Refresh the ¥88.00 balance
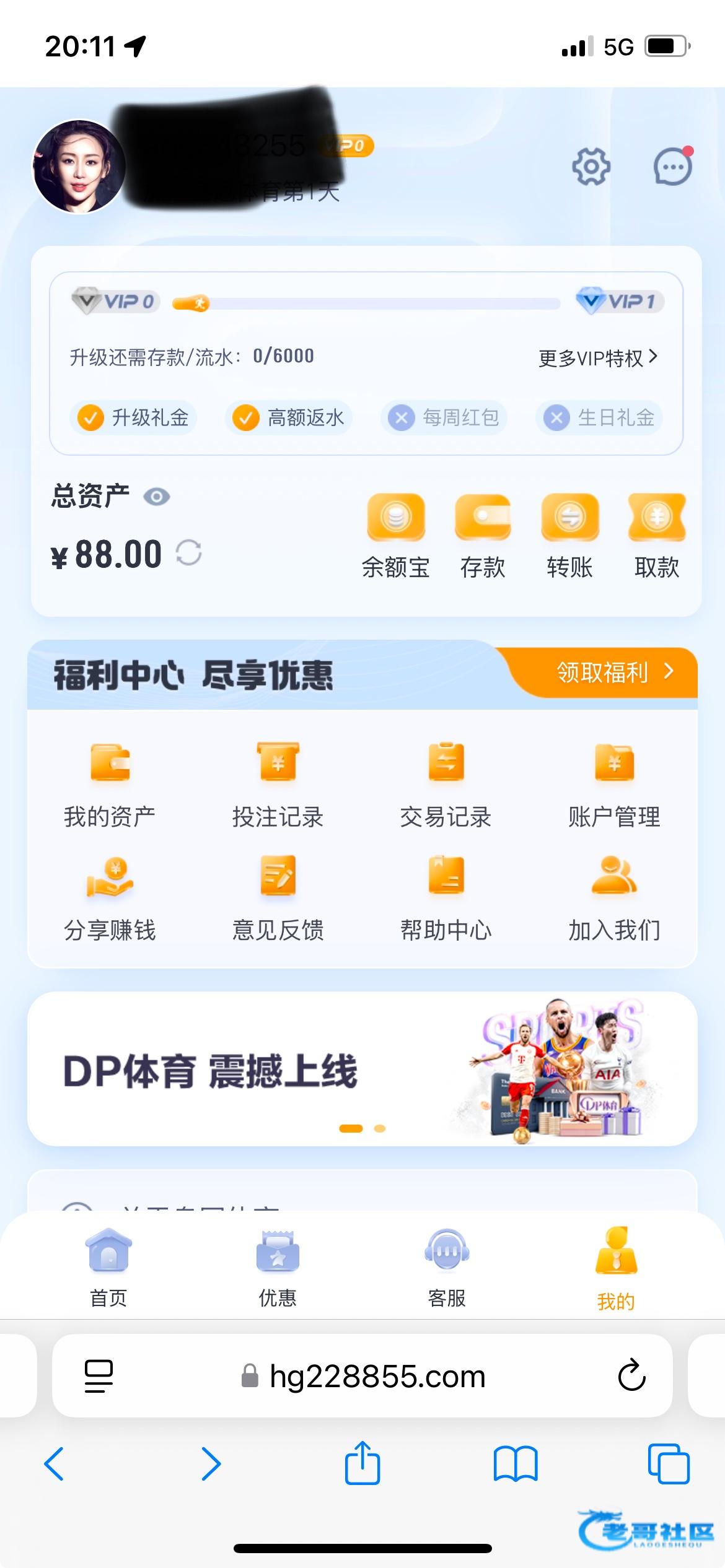This screenshot has height=1568, width=725. click(x=189, y=552)
